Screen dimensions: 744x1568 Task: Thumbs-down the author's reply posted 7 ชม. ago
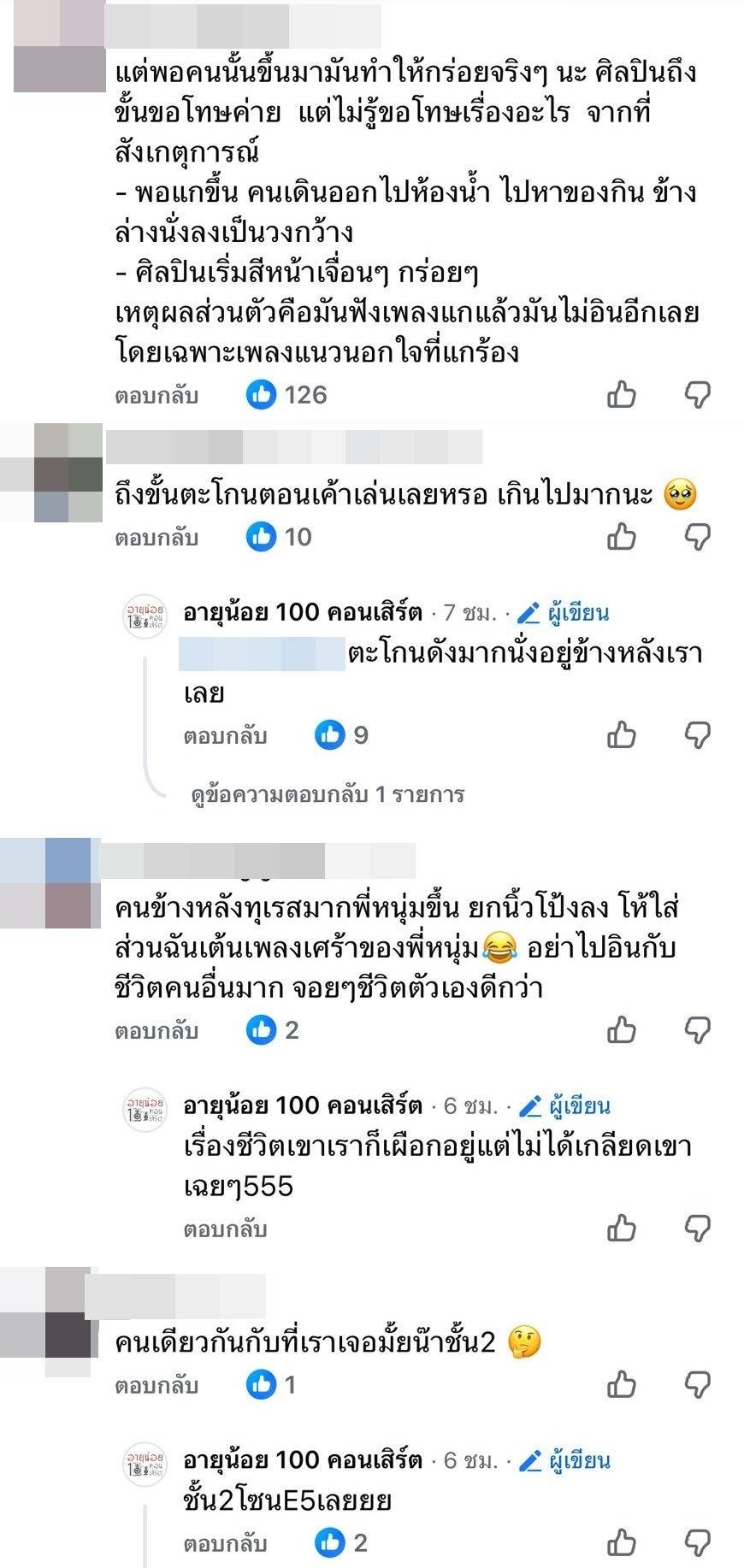pyautogui.click(x=698, y=735)
